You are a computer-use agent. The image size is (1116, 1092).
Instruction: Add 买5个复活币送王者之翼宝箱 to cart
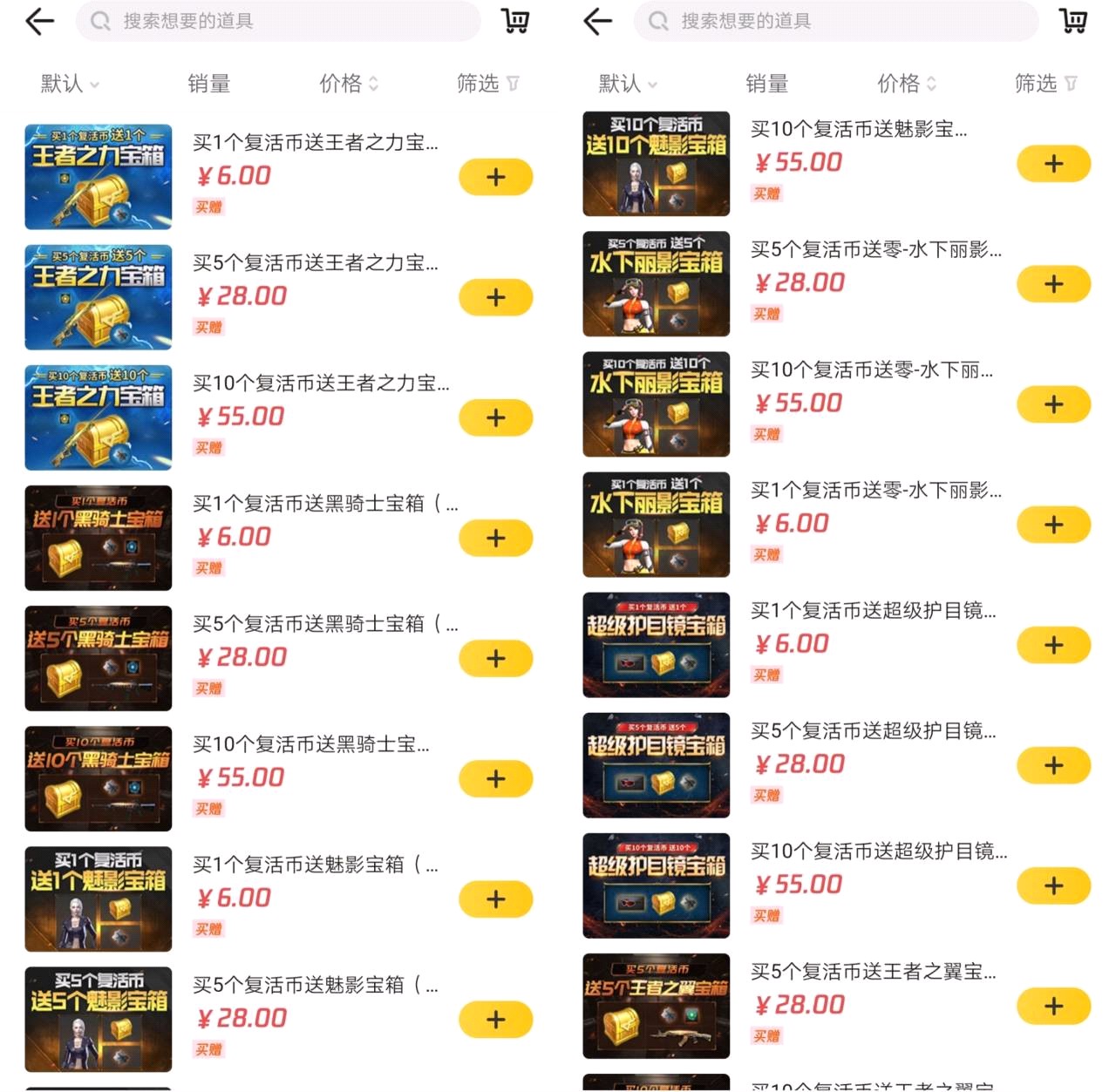1053,1006
